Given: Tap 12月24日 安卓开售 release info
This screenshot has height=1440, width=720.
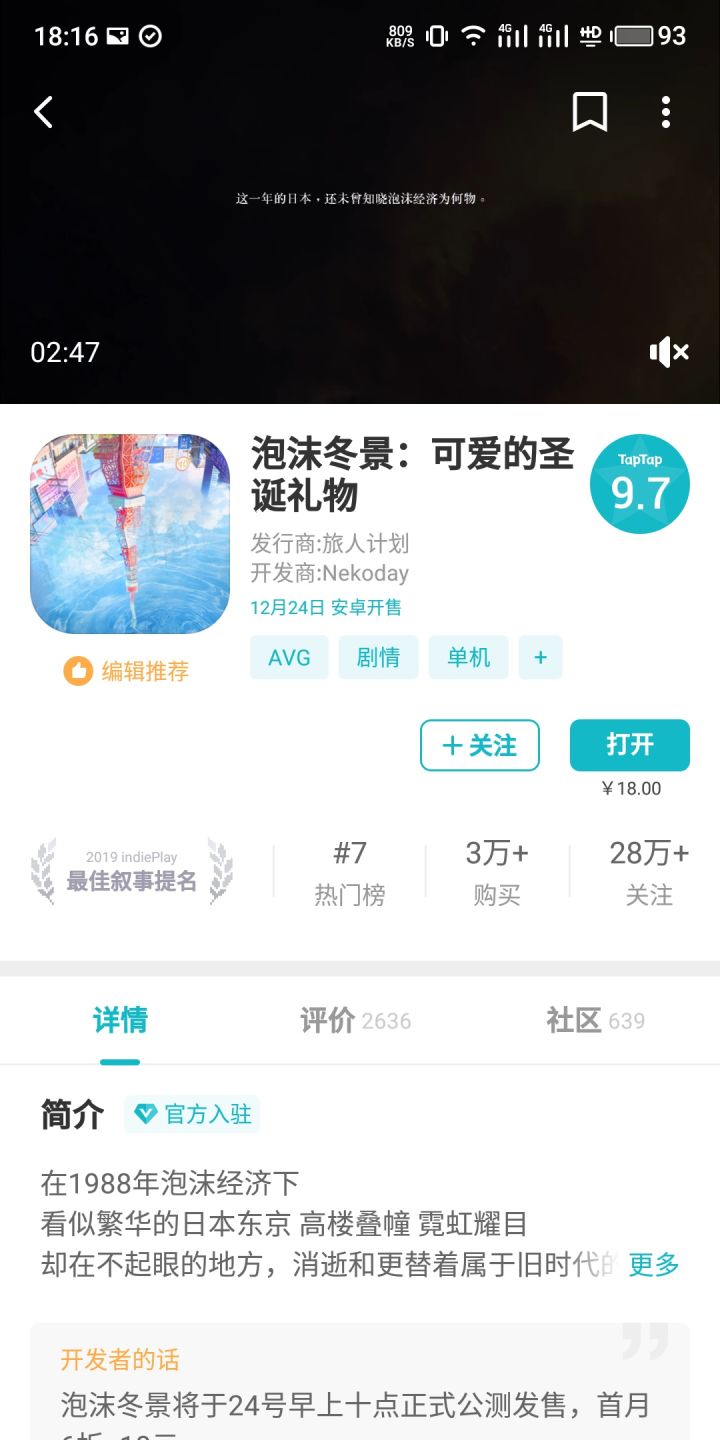Looking at the screenshot, I should tap(326, 608).
